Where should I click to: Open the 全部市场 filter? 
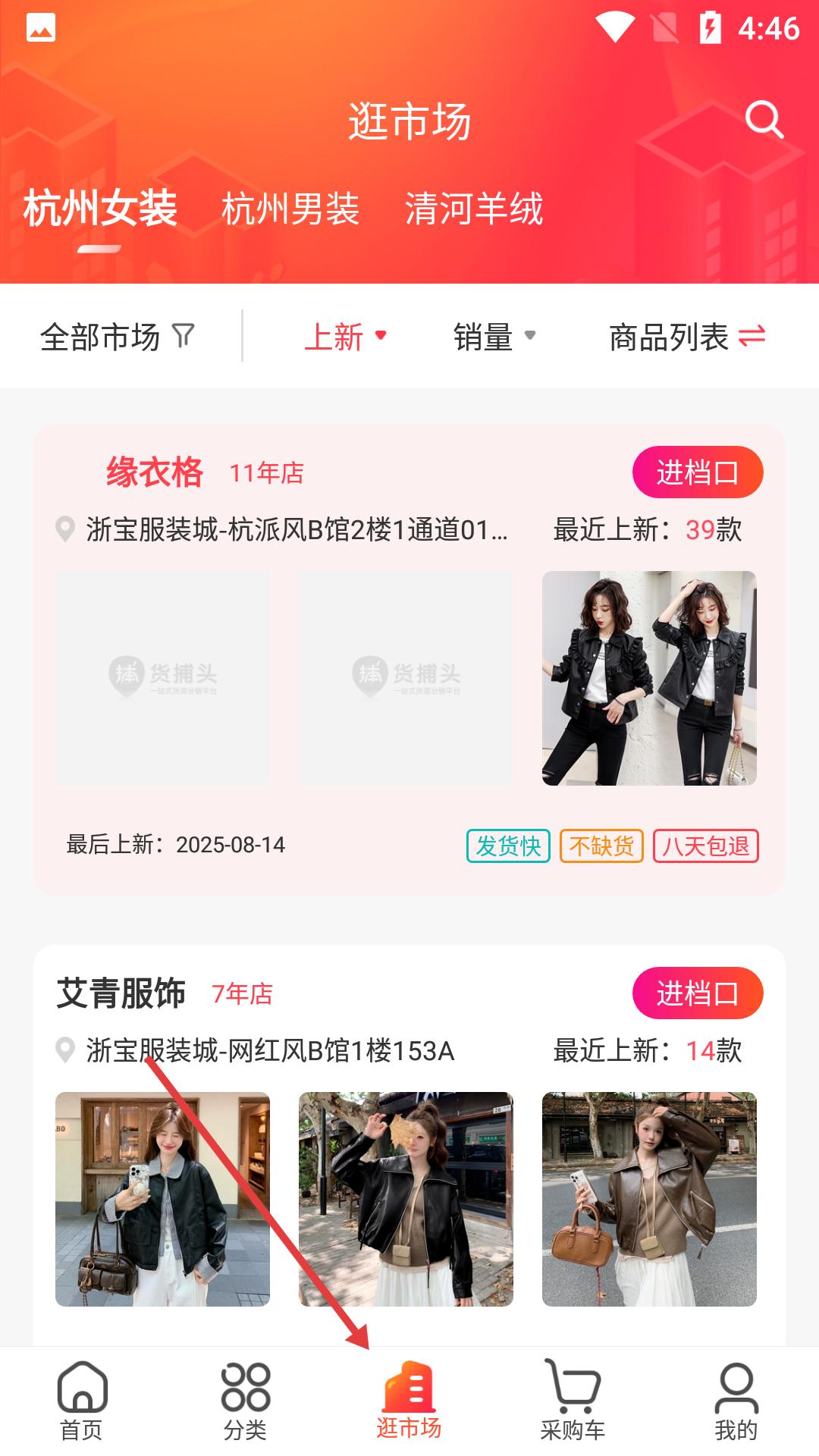pyautogui.click(x=118, y=337)
